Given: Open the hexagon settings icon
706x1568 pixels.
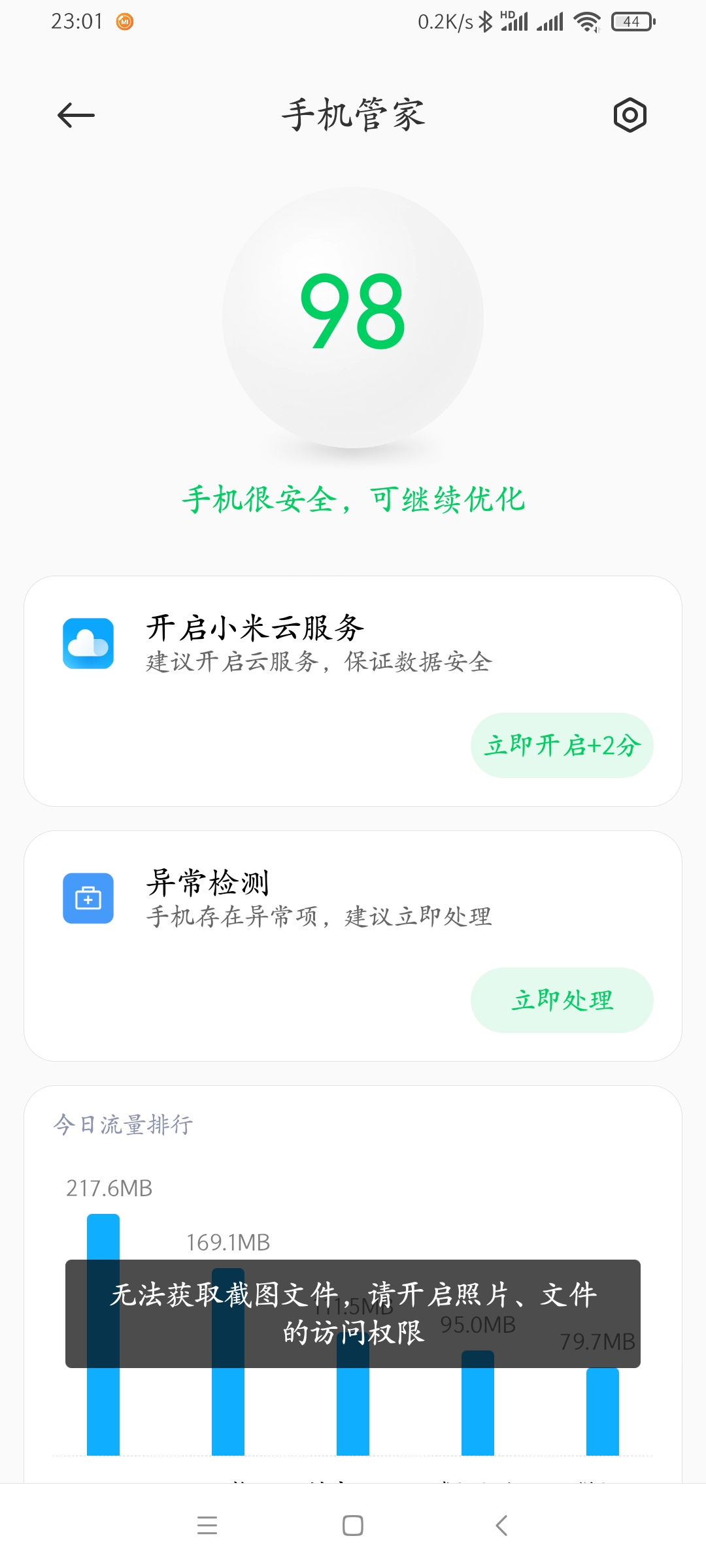Looking at the screenshot, I should [x=630, y=116].
